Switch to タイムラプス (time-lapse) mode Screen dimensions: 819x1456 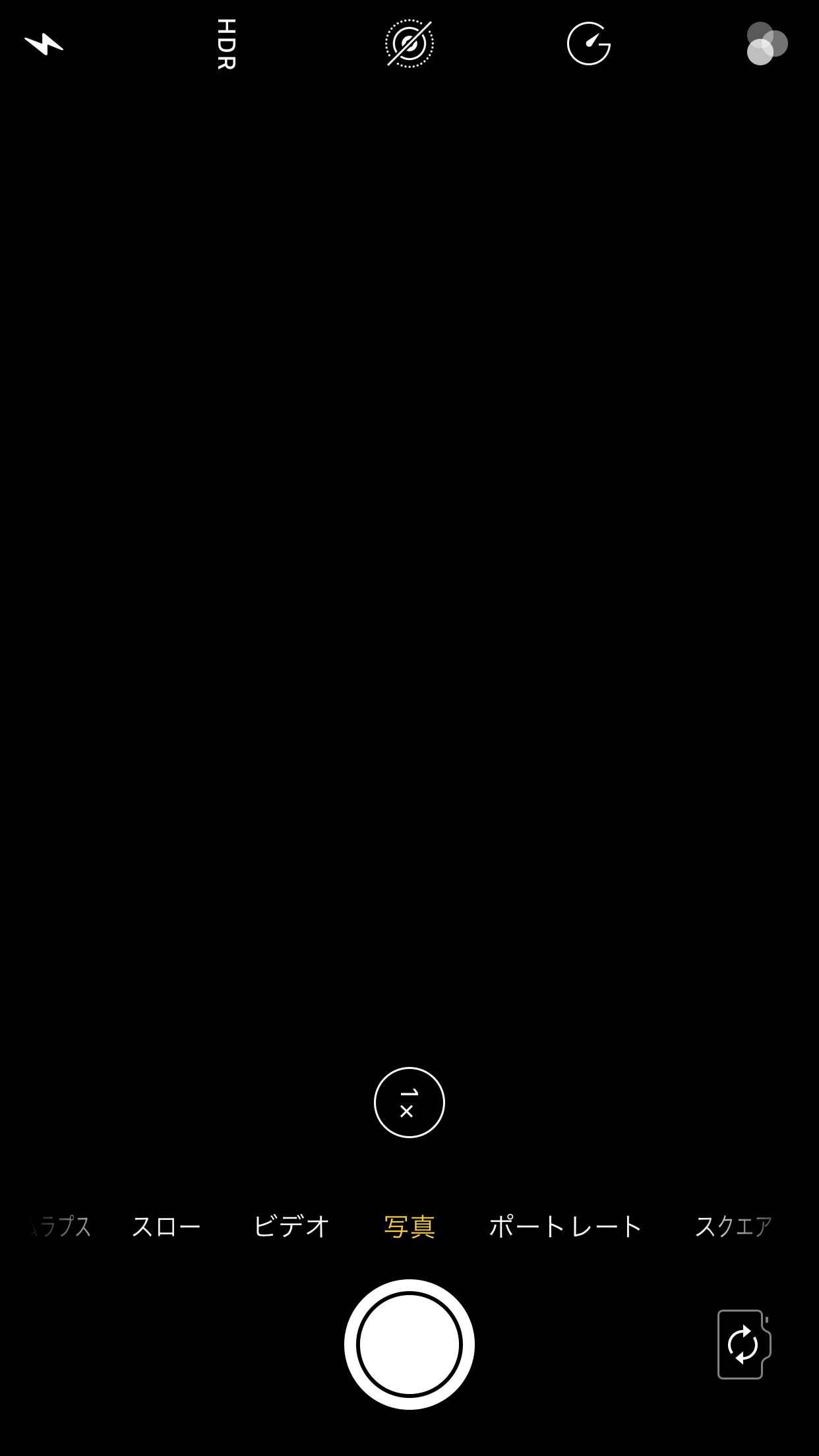click(61, 1227)
